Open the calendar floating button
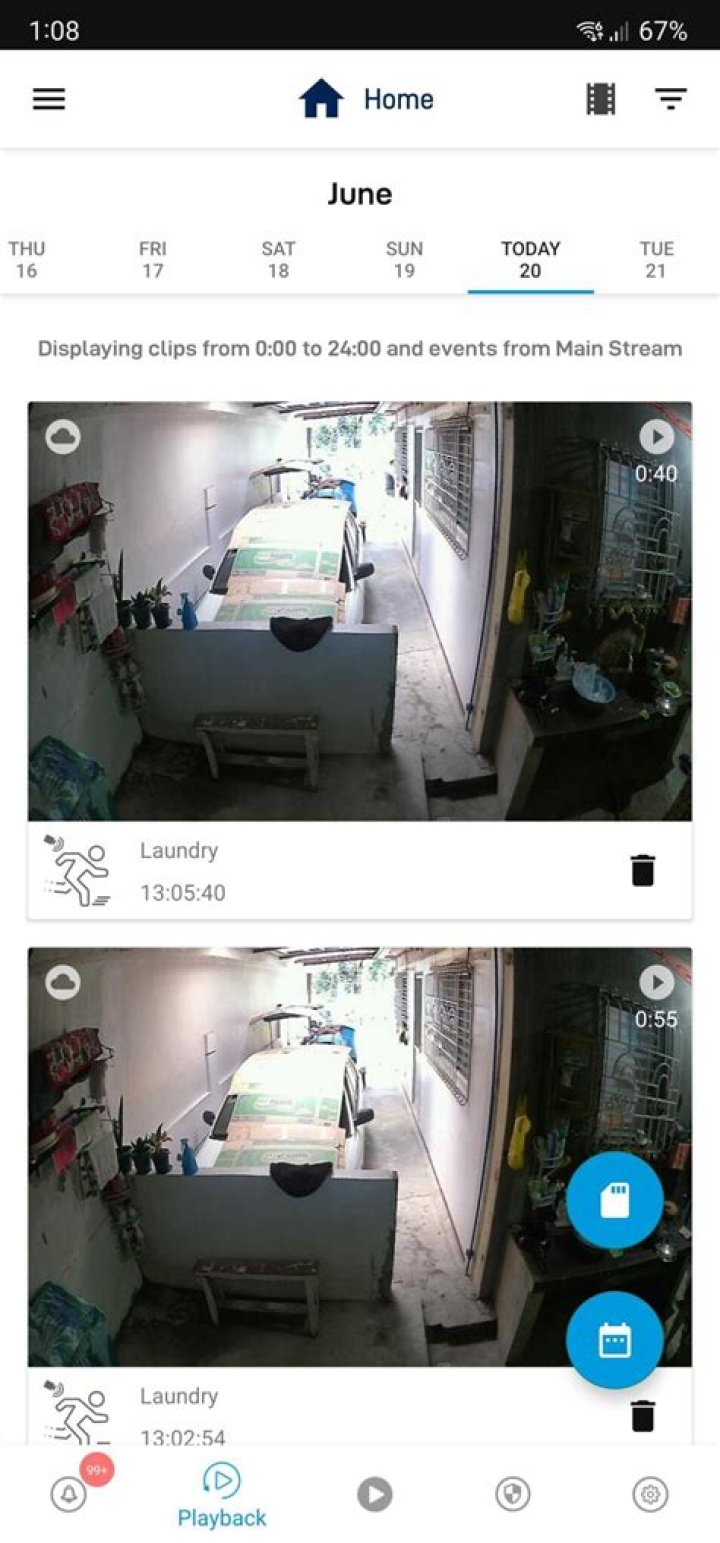 click(614, 1340)
